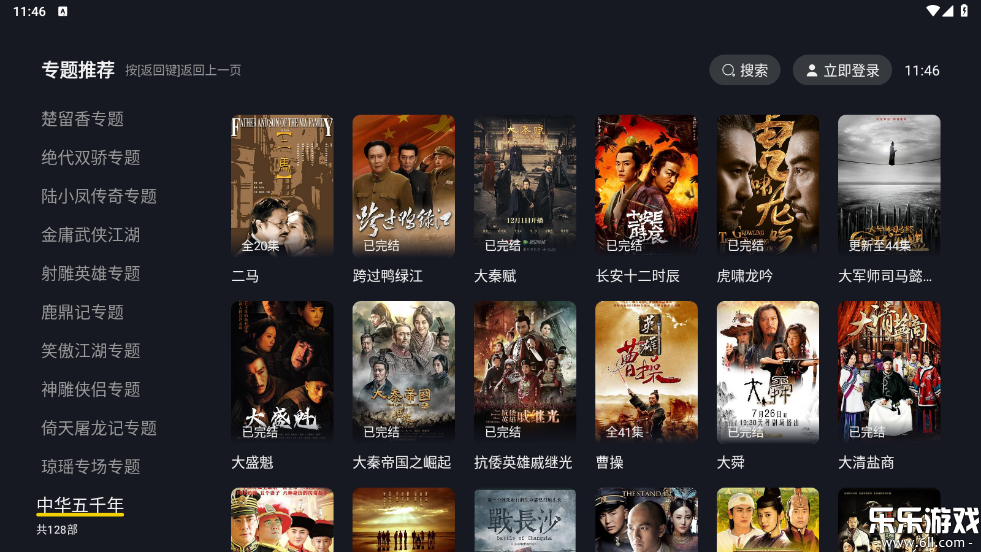Viewport: 981px width, 552px height.
Task: Select 射雕英雄专题 topic
Action: [90, 274]
